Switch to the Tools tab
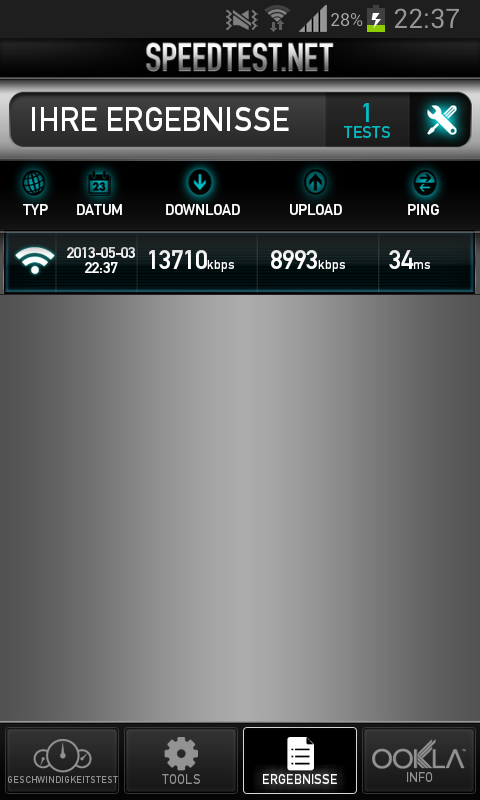Image resolution: width=480 pixels, height=800 pixels. tap(181, 760)
